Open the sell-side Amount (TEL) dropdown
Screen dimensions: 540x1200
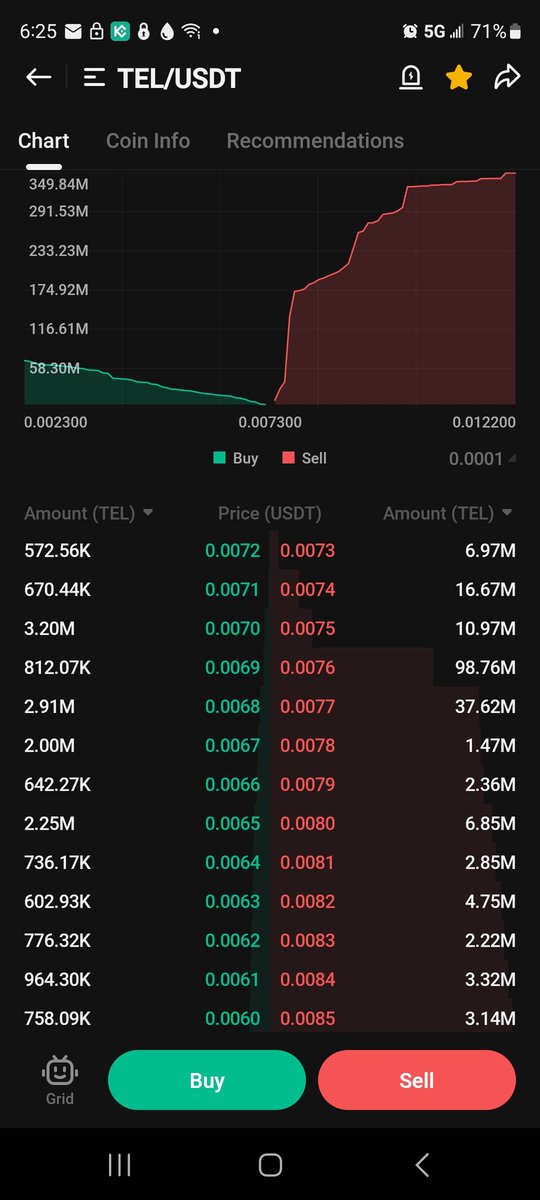[448, 513]
